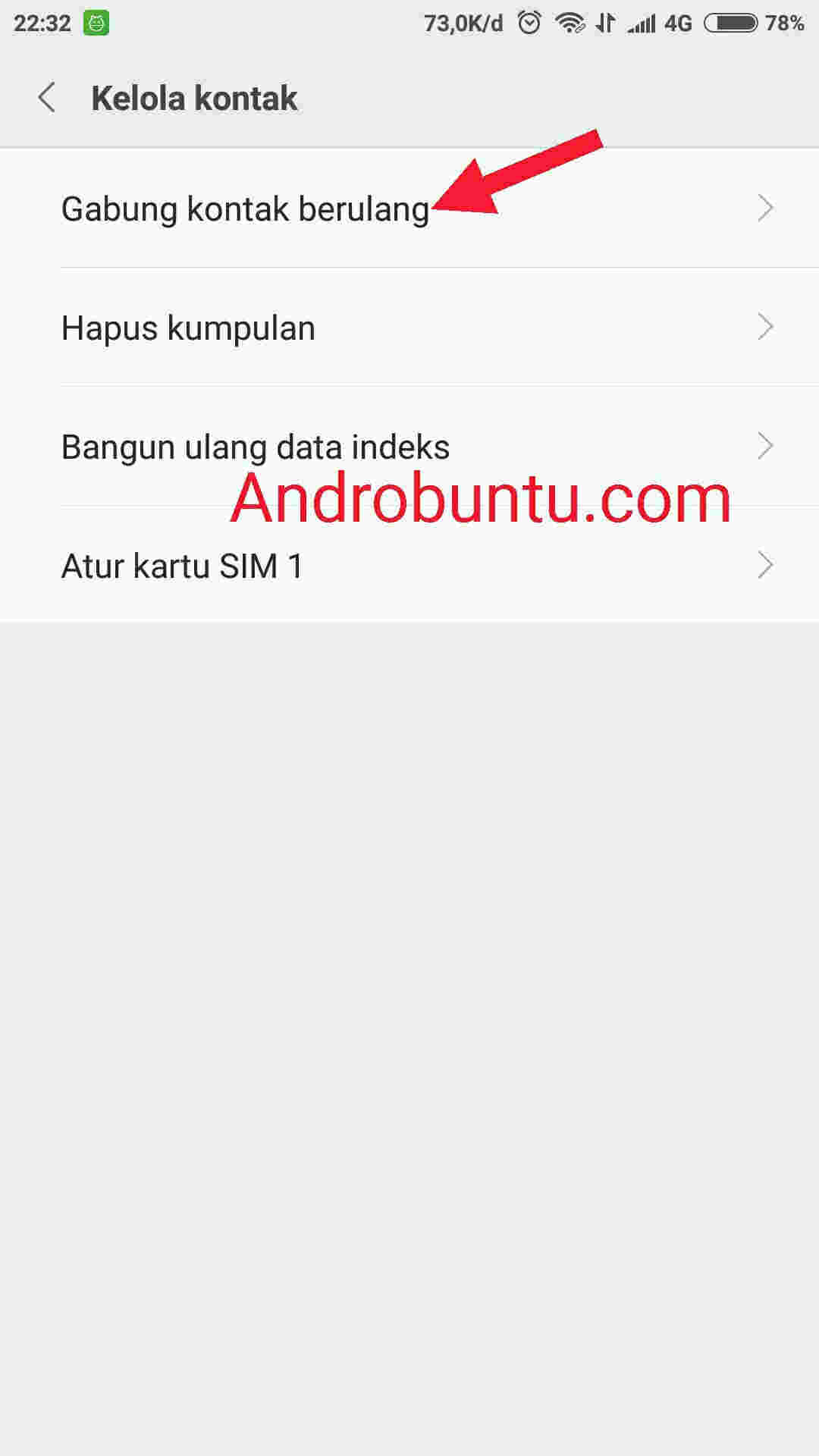Tap the 4G network indicator icon
This screenshot has height=1456, width=819.
pos(677,22)
